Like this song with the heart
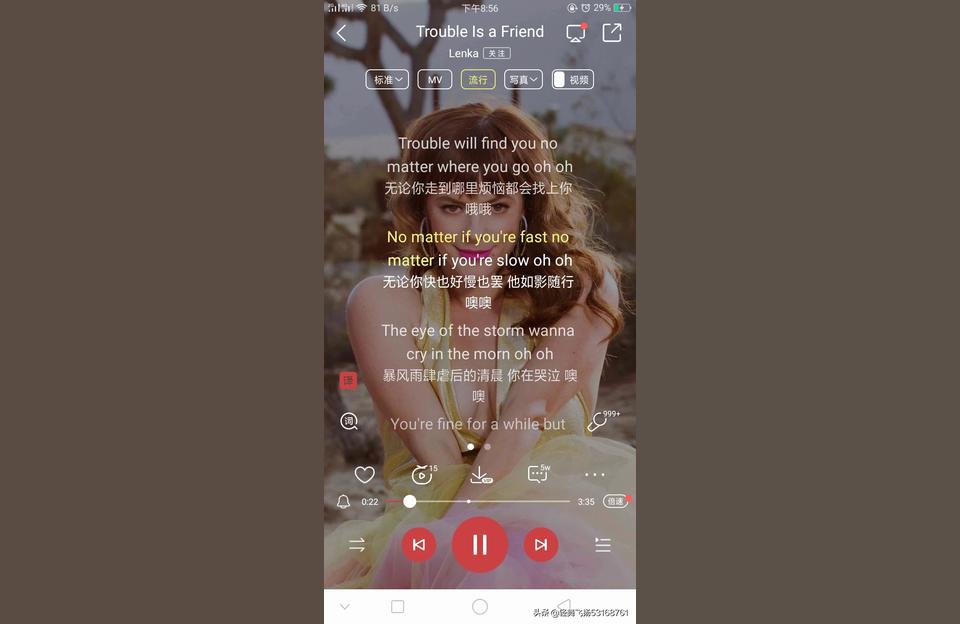This screenshot has width=960, height=624. (x=365, y=475)
